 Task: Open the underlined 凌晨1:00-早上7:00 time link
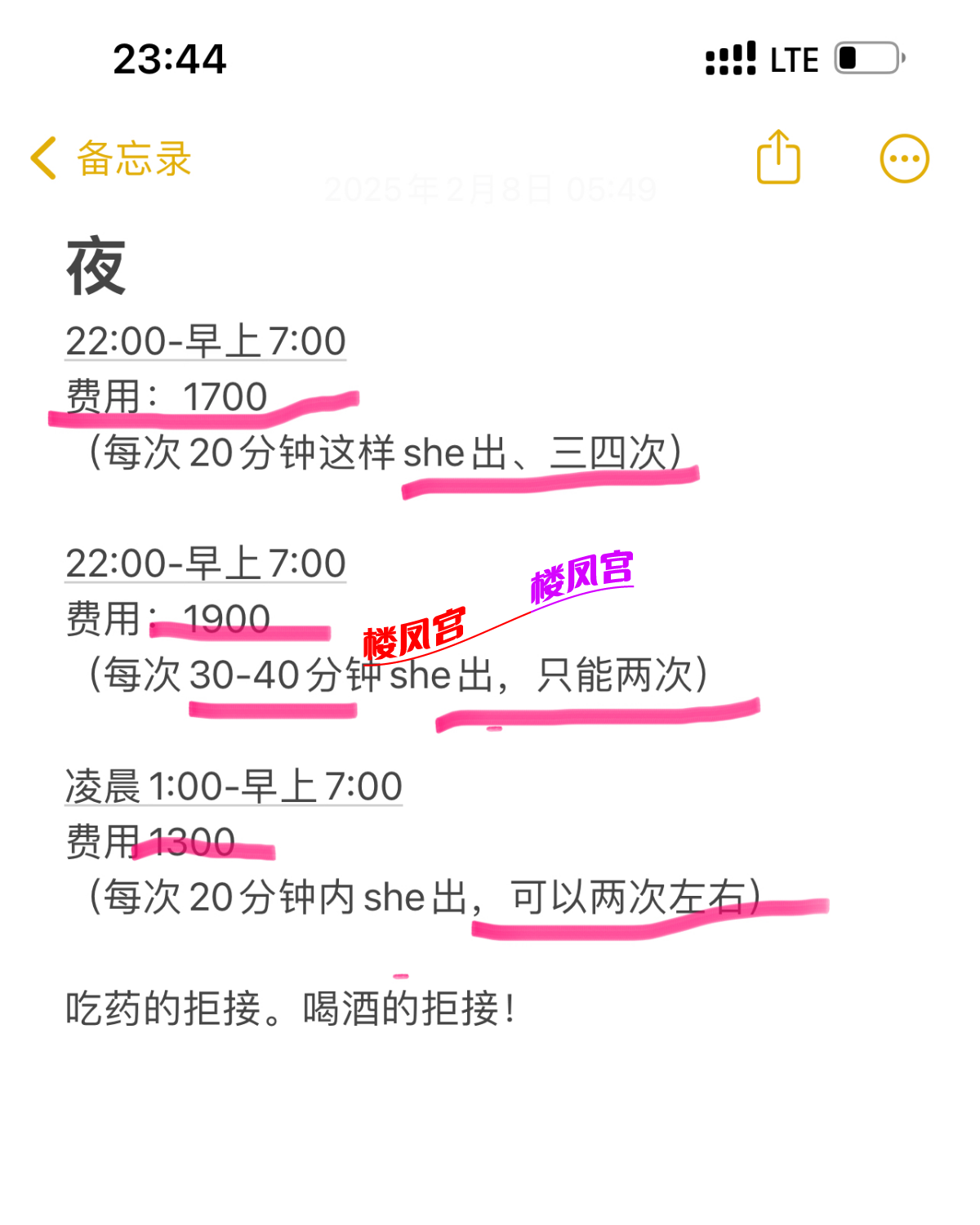coord(234,786)
